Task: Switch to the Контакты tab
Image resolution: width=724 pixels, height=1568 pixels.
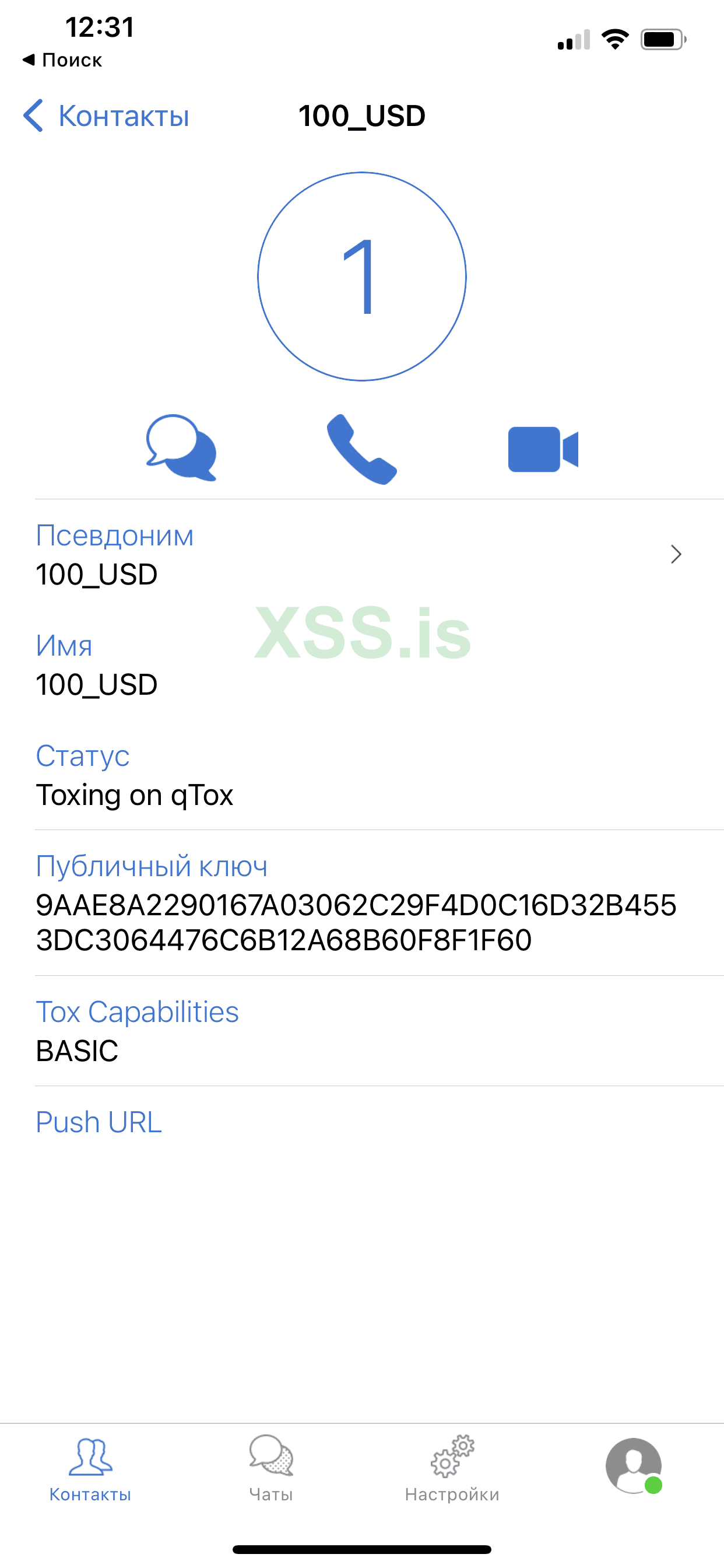Action: click(x=90, y=1468)
